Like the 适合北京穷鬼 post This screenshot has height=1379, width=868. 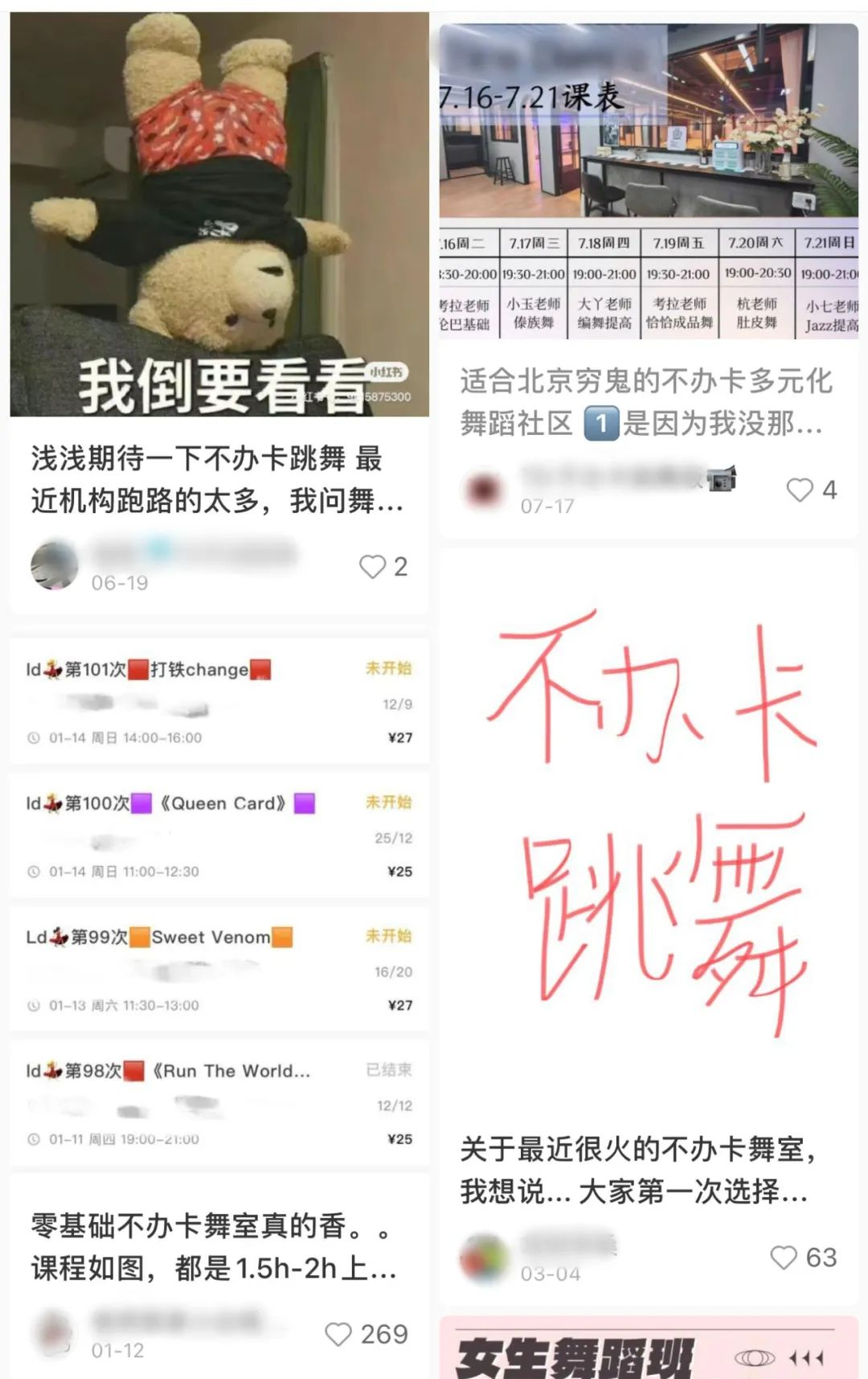click(x=799, y=490)
